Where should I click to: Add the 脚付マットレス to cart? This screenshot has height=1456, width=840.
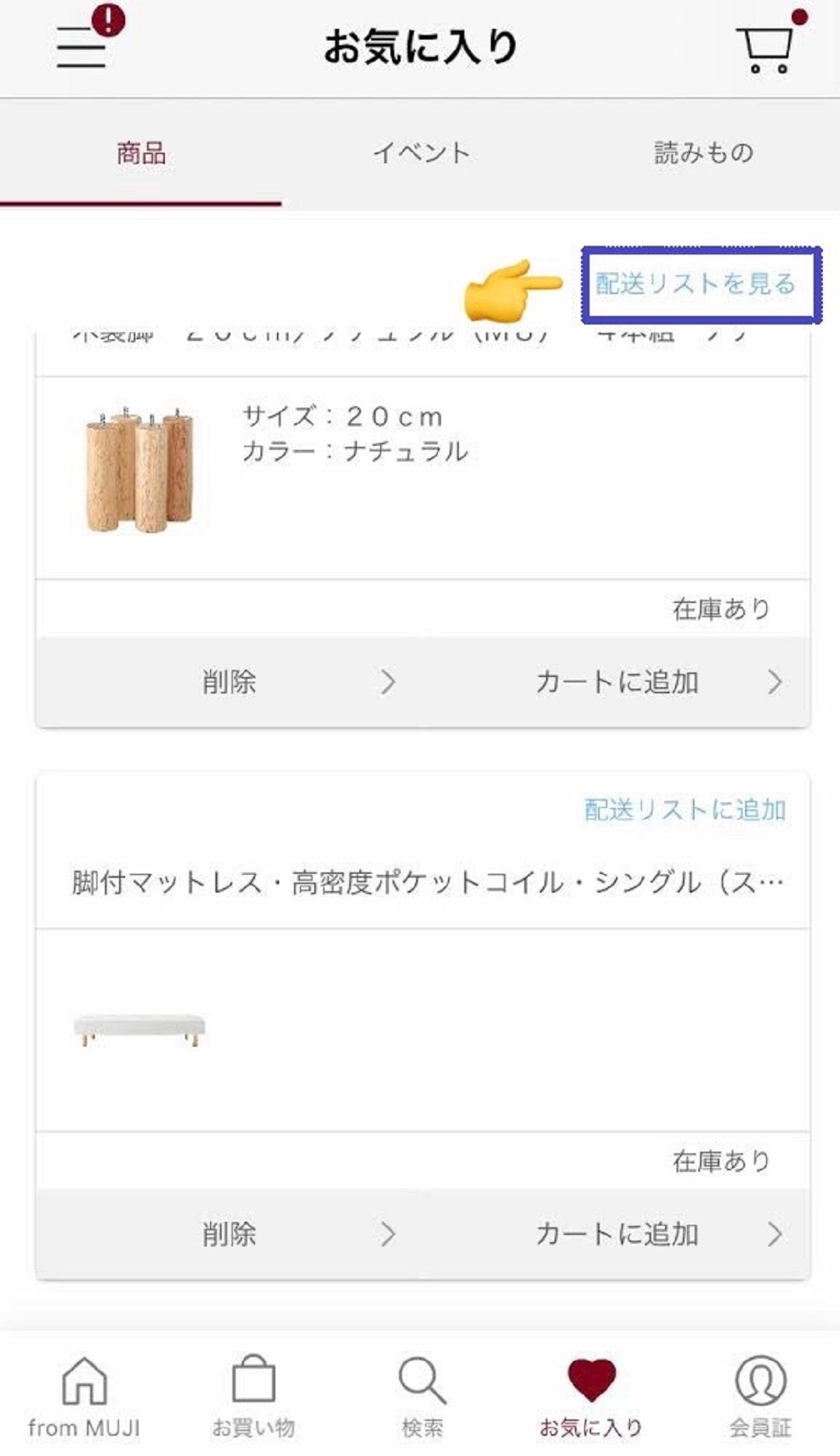[617, 1234]
